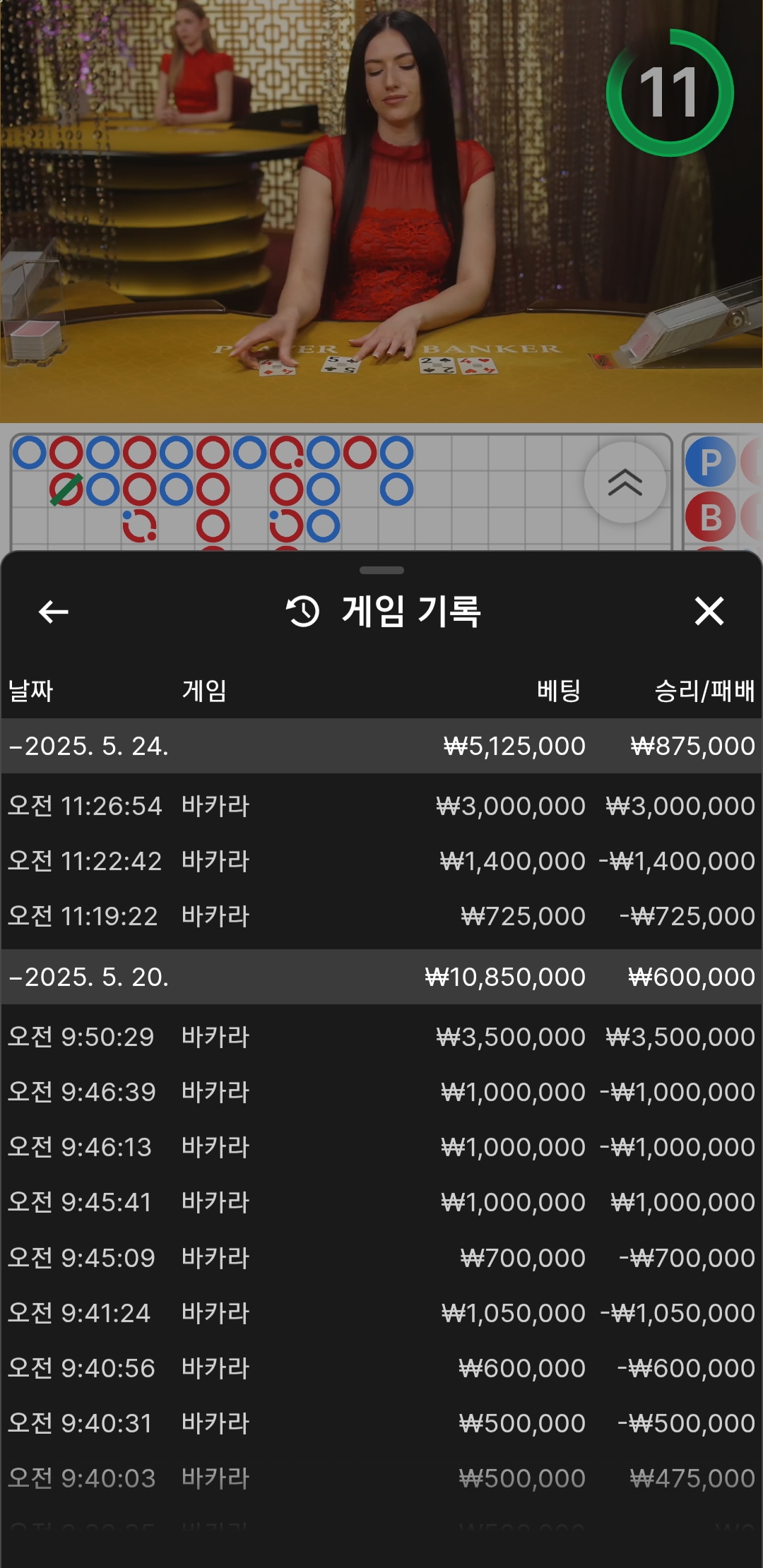Tap the drag handle above the history title
Screen dimensions: 763x1568
tap(381, 570)
